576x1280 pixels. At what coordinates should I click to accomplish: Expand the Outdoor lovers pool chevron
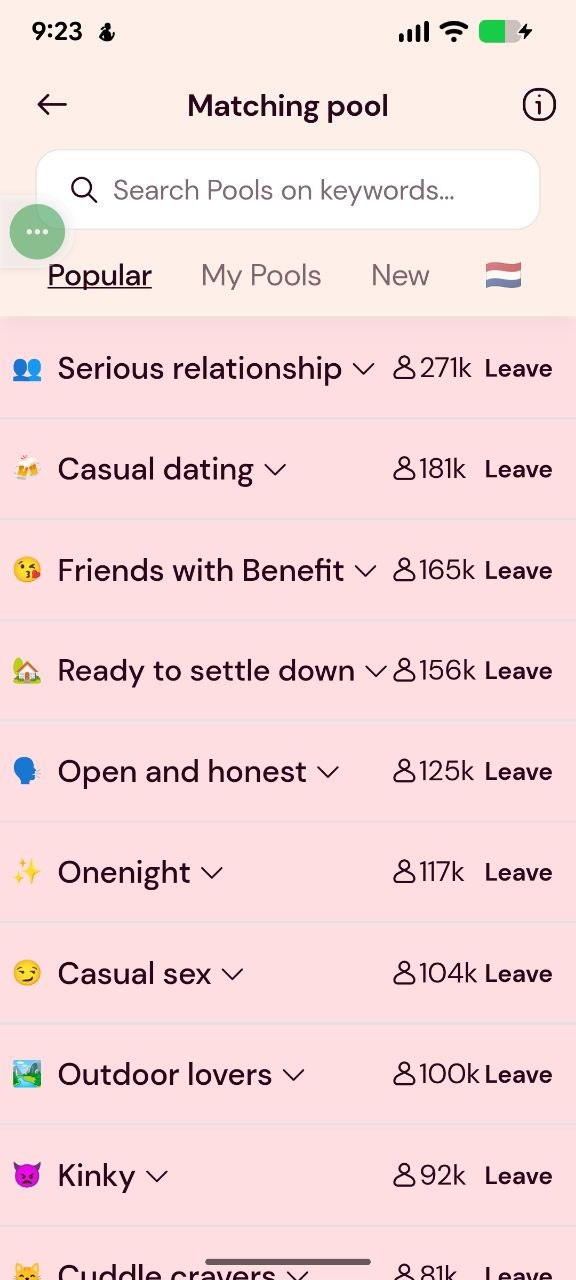(x=293, y=1075)
